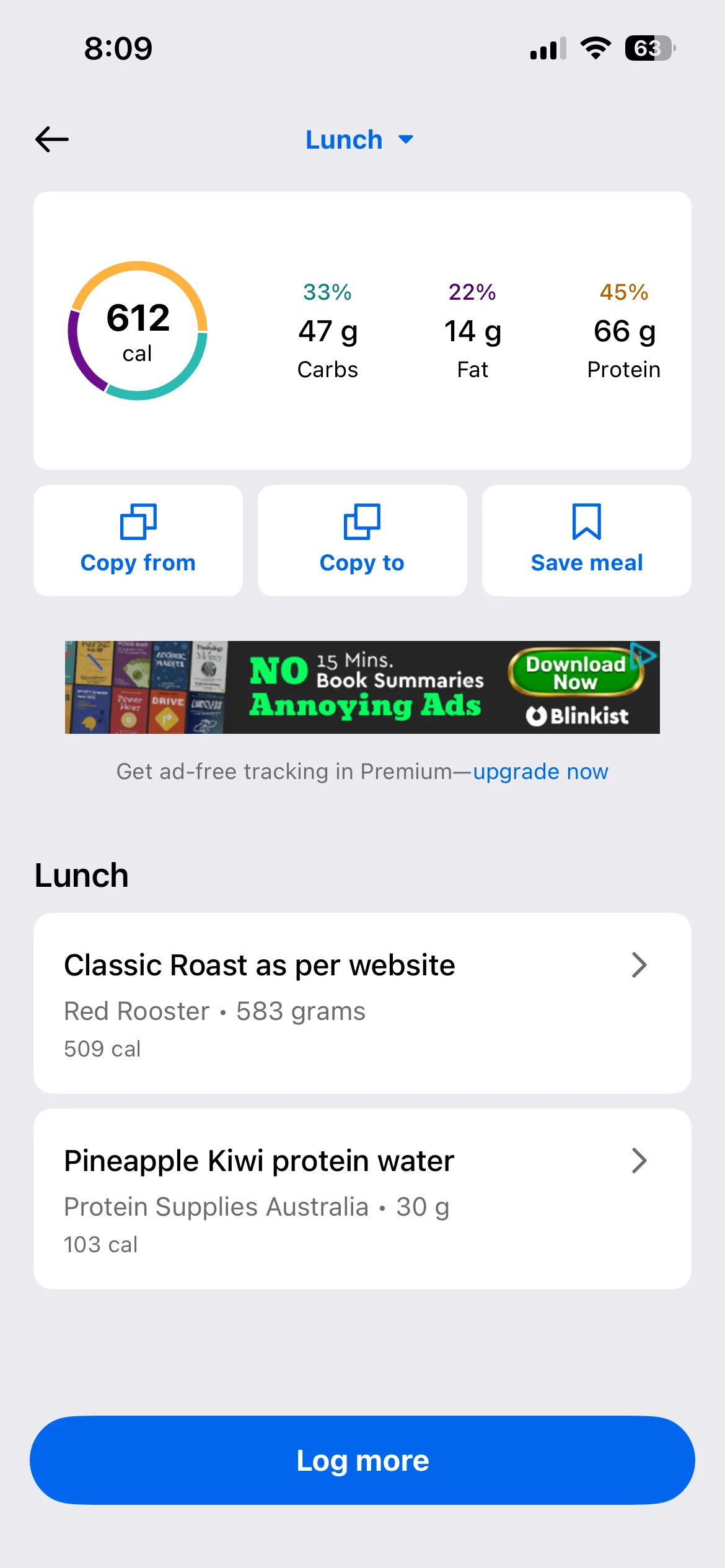Follow the upgrade now link
725x1568 pixels.
[x=540, y=772]
